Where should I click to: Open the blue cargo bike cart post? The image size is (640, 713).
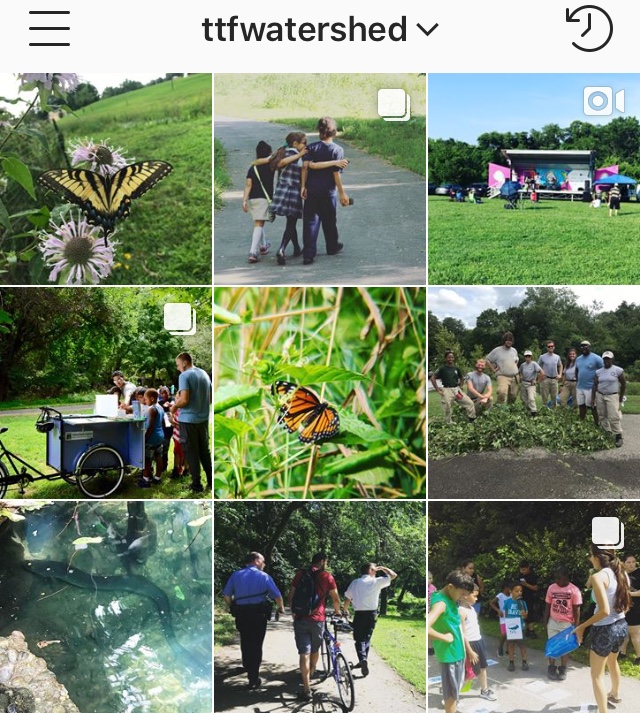(x=105, y=393)
